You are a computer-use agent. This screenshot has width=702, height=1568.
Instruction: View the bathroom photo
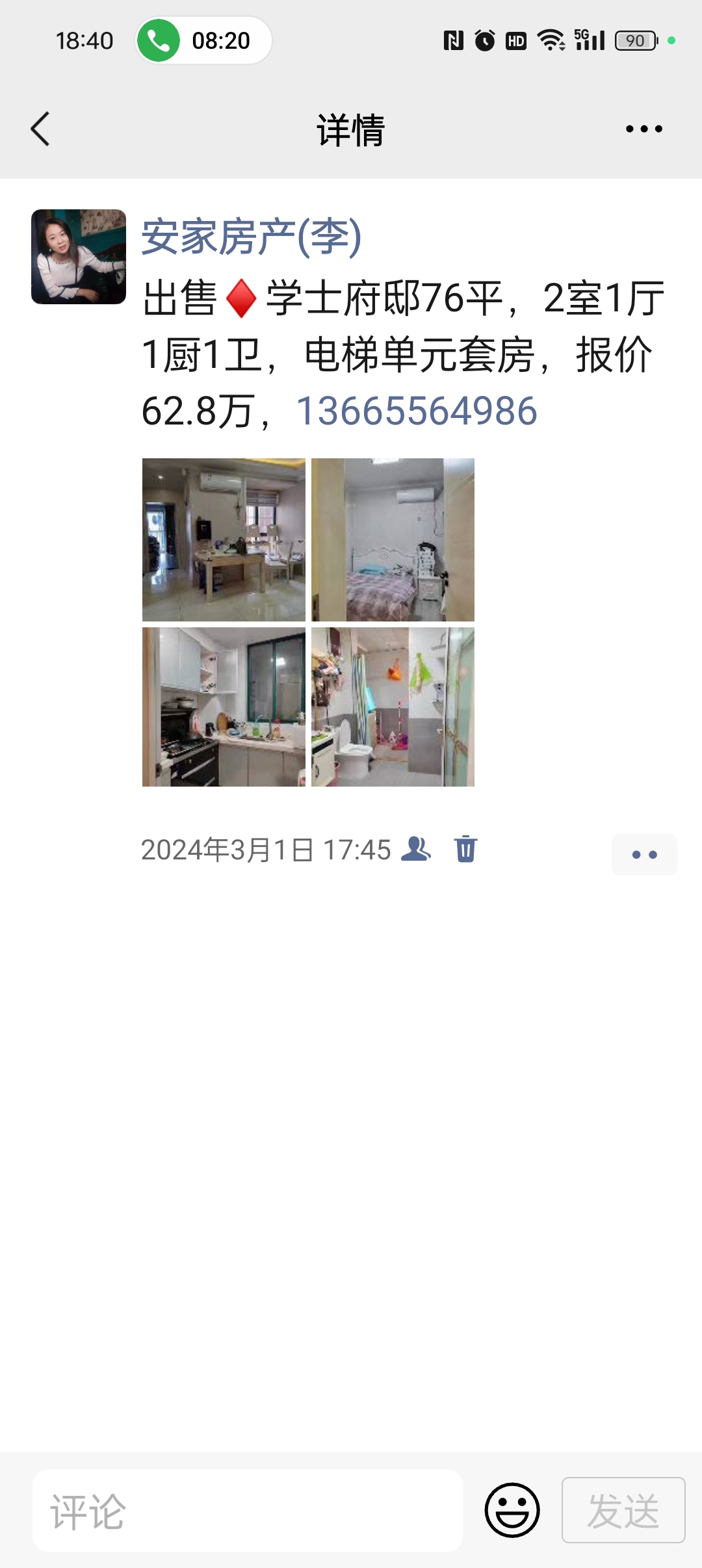tap(393, 707)
